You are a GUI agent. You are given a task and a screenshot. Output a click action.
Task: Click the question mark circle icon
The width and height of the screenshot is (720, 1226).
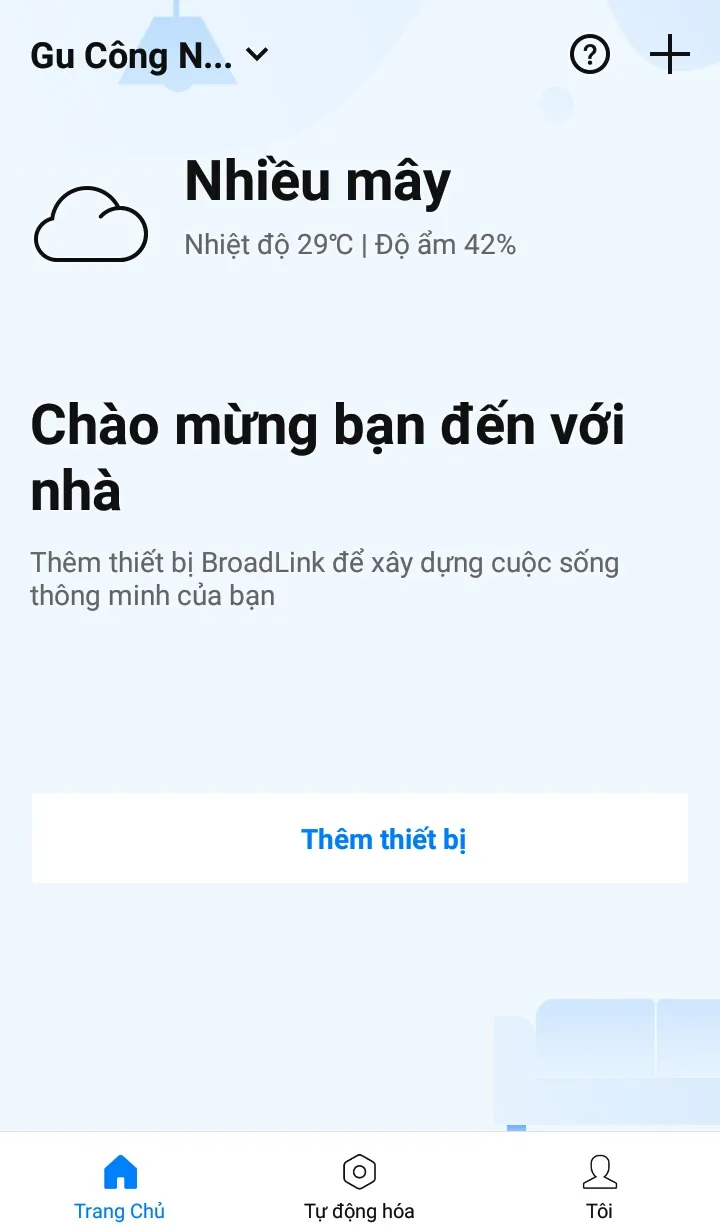590,55
